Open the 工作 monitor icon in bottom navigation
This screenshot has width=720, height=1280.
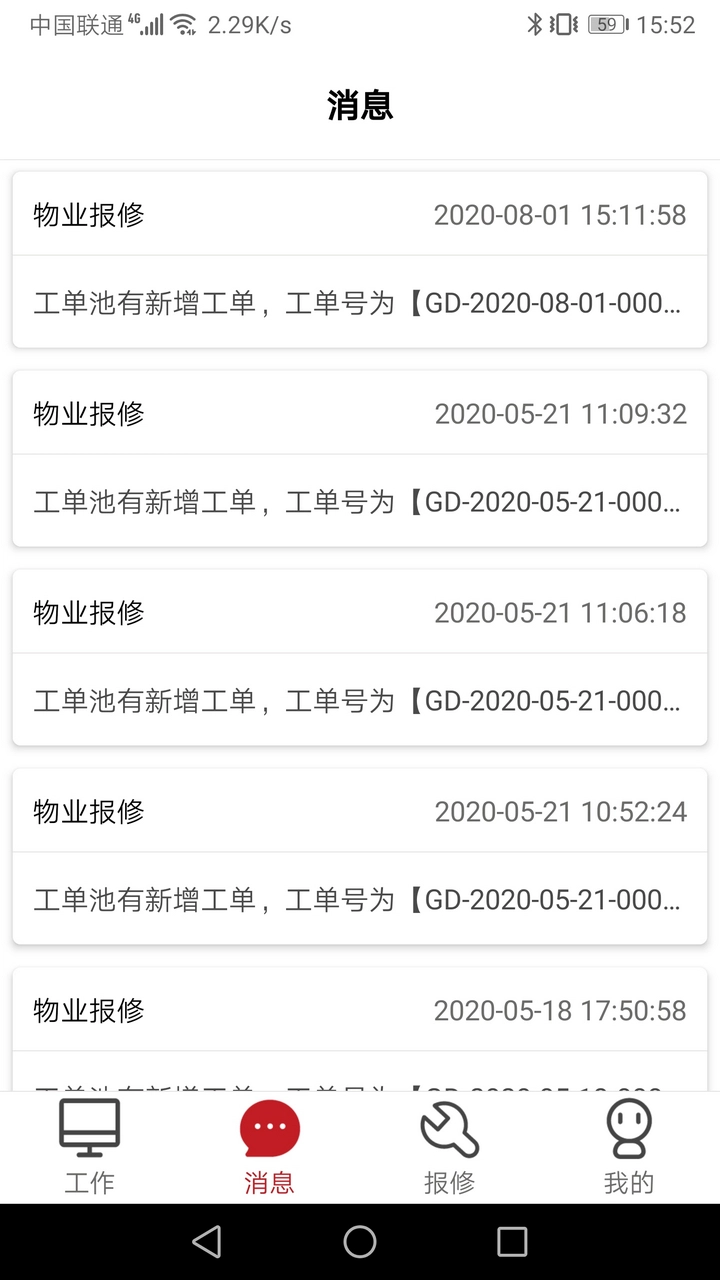(x=90, y=1130)
